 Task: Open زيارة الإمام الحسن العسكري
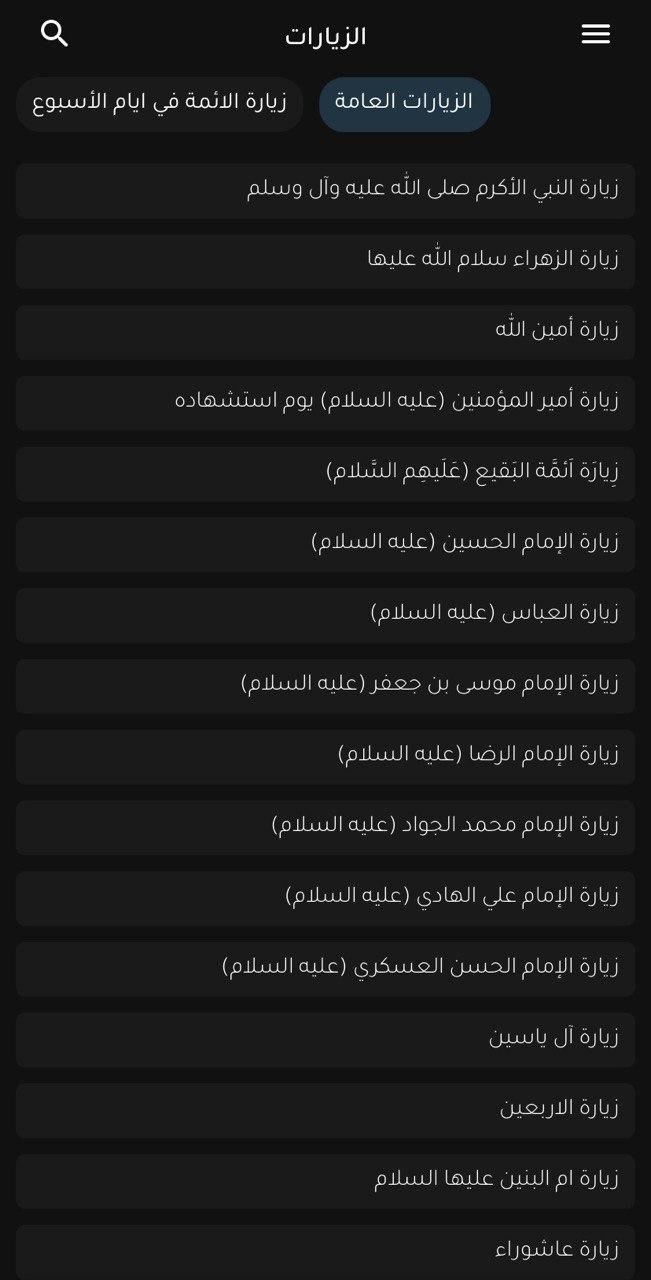tap(325, 968)
